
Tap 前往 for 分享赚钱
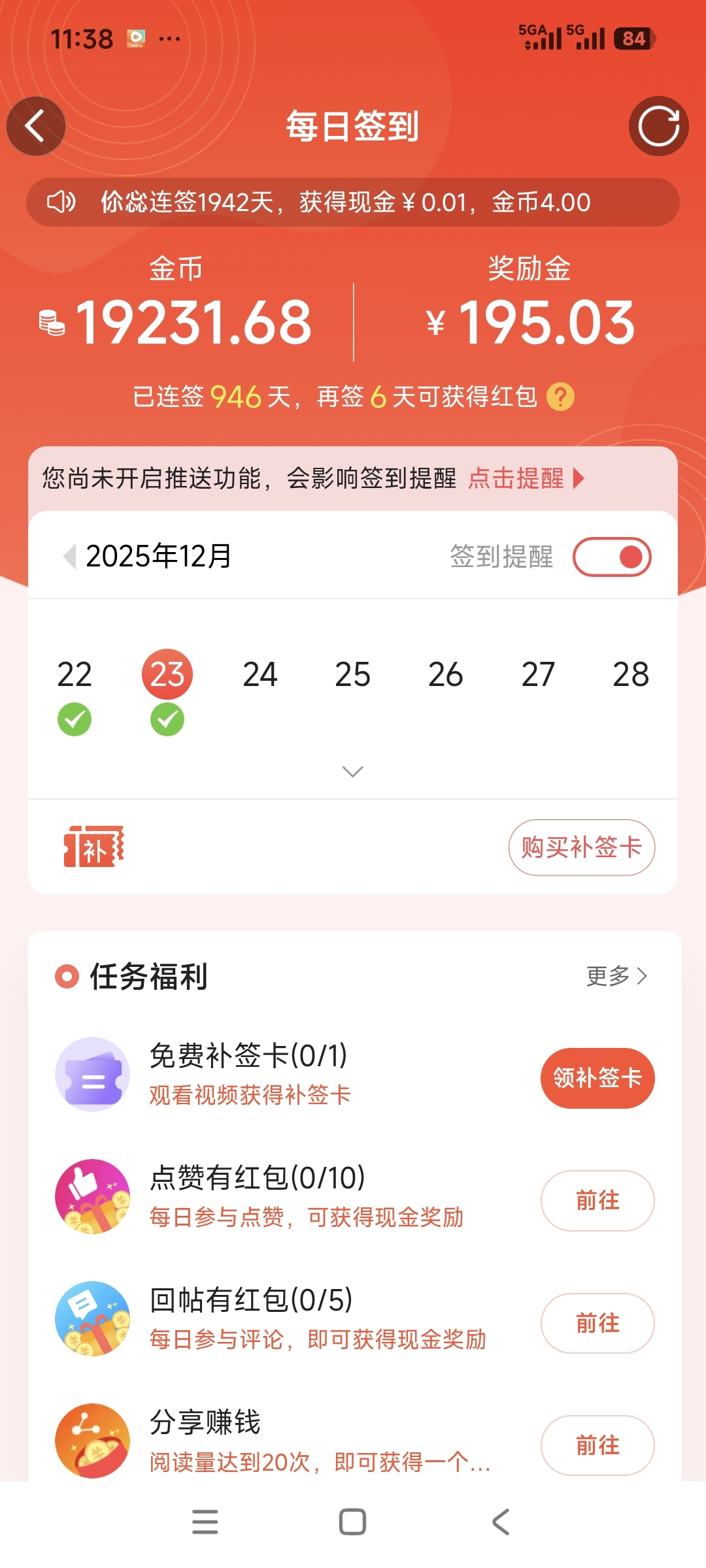597,1445
